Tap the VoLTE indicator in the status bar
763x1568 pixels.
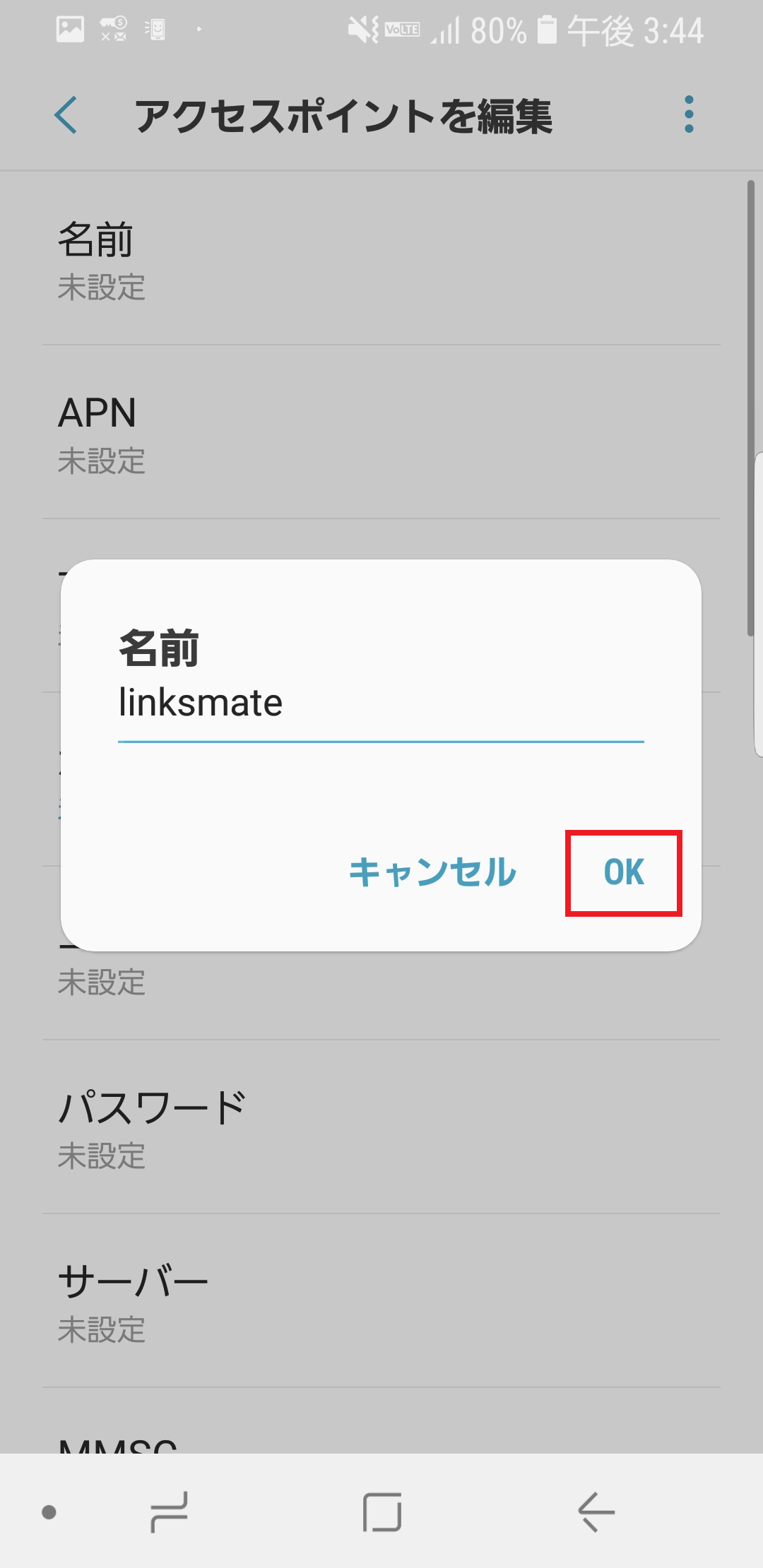pos(401,30)
